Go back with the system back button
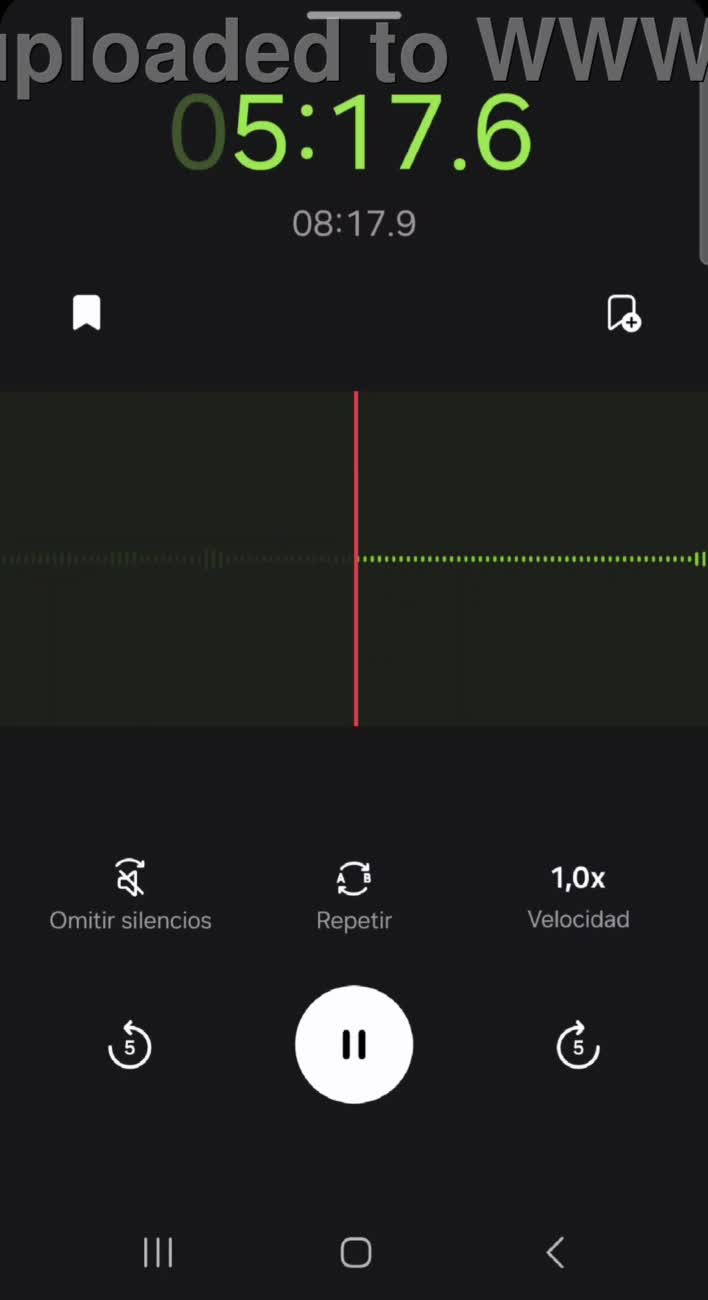708x1300 pixels. point(555,1252)
